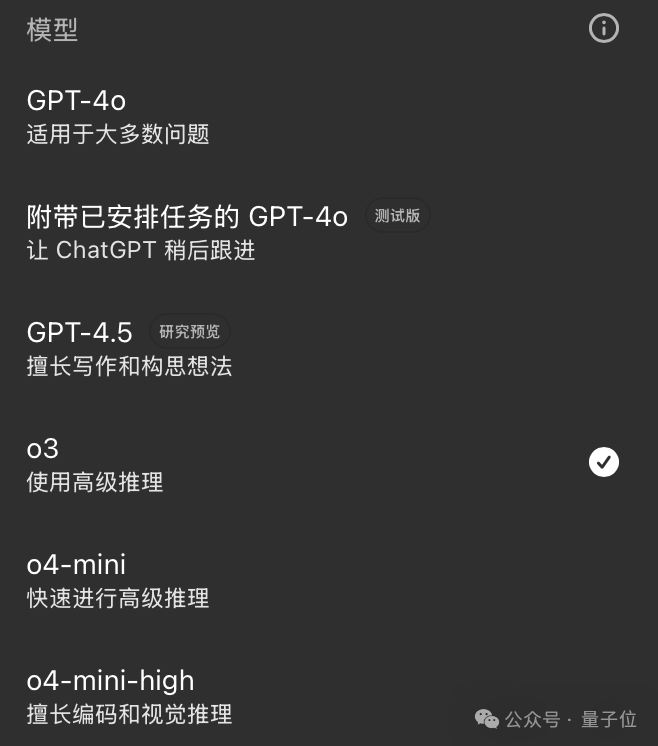Viewport: 658px width, 746px height.
Task: Select the GPT-4o model
Action: point(118,116)
